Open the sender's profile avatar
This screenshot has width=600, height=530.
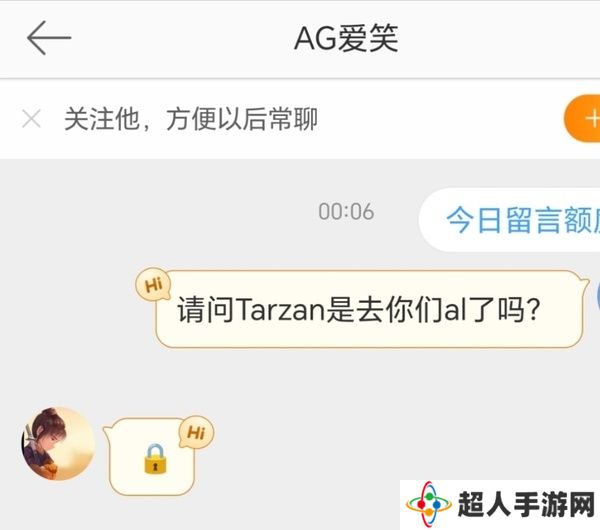pos(57,443)
